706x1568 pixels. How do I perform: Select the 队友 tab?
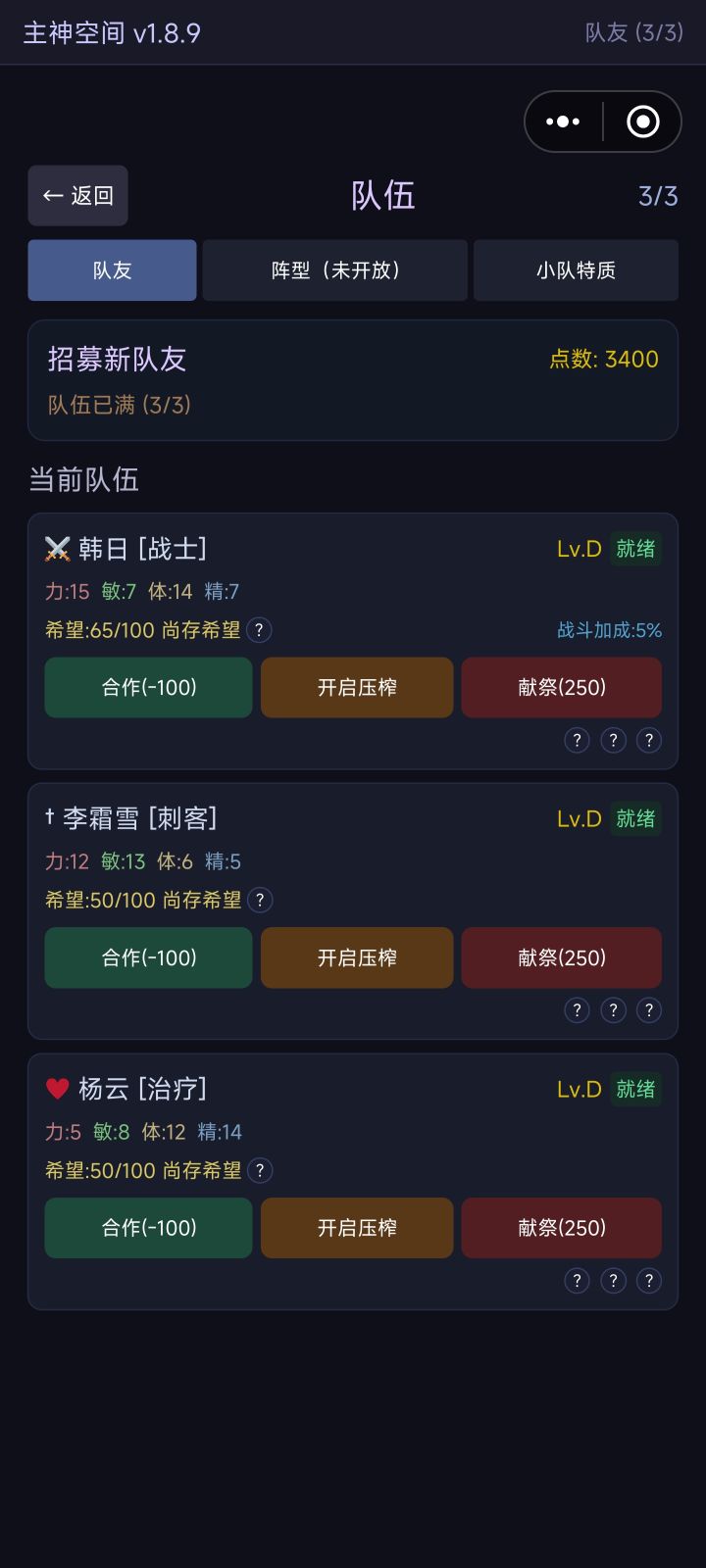(x=112, y=270)
